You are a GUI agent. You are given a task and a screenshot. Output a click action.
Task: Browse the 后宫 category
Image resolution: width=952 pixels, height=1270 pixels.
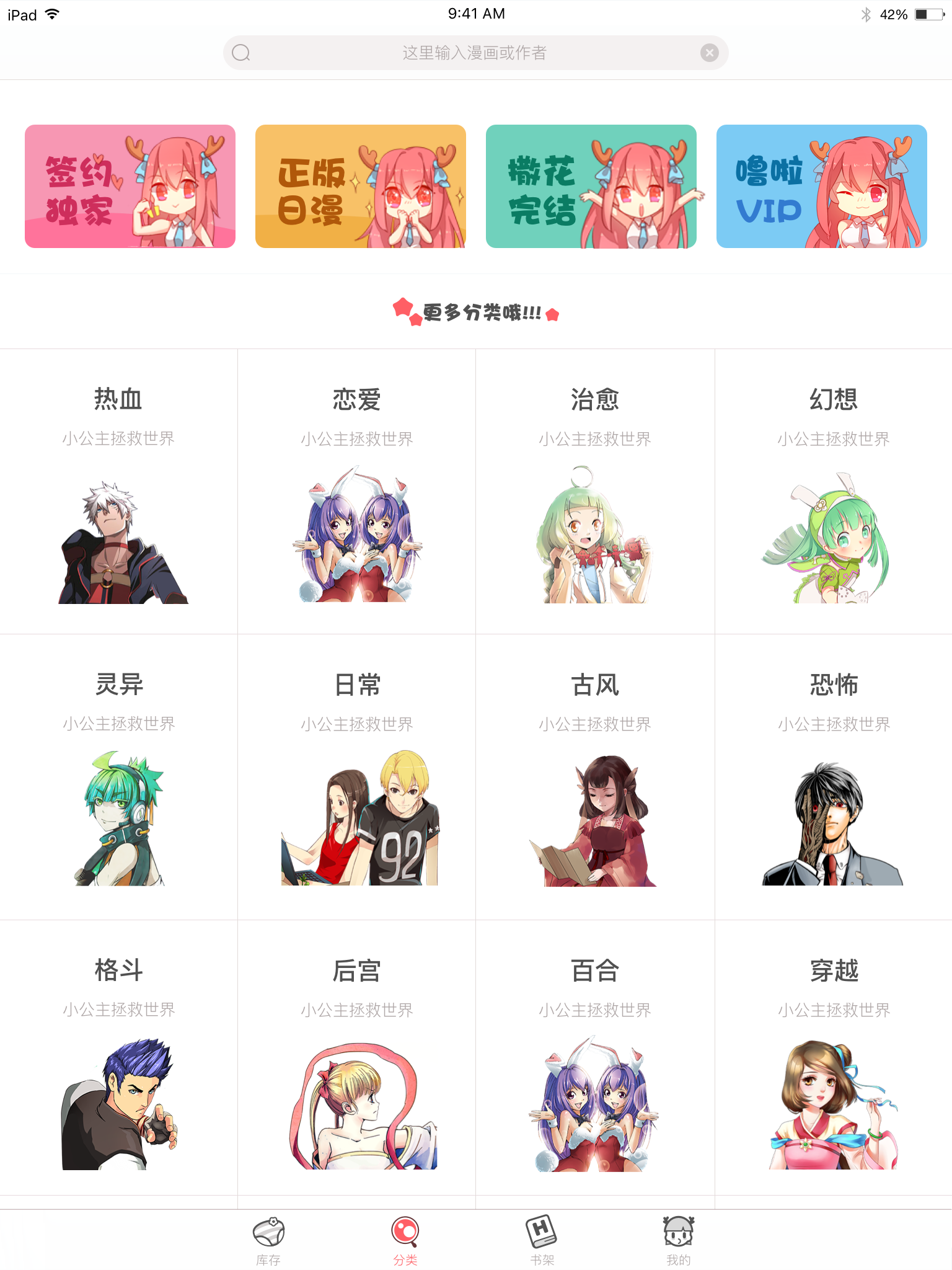356,1060
